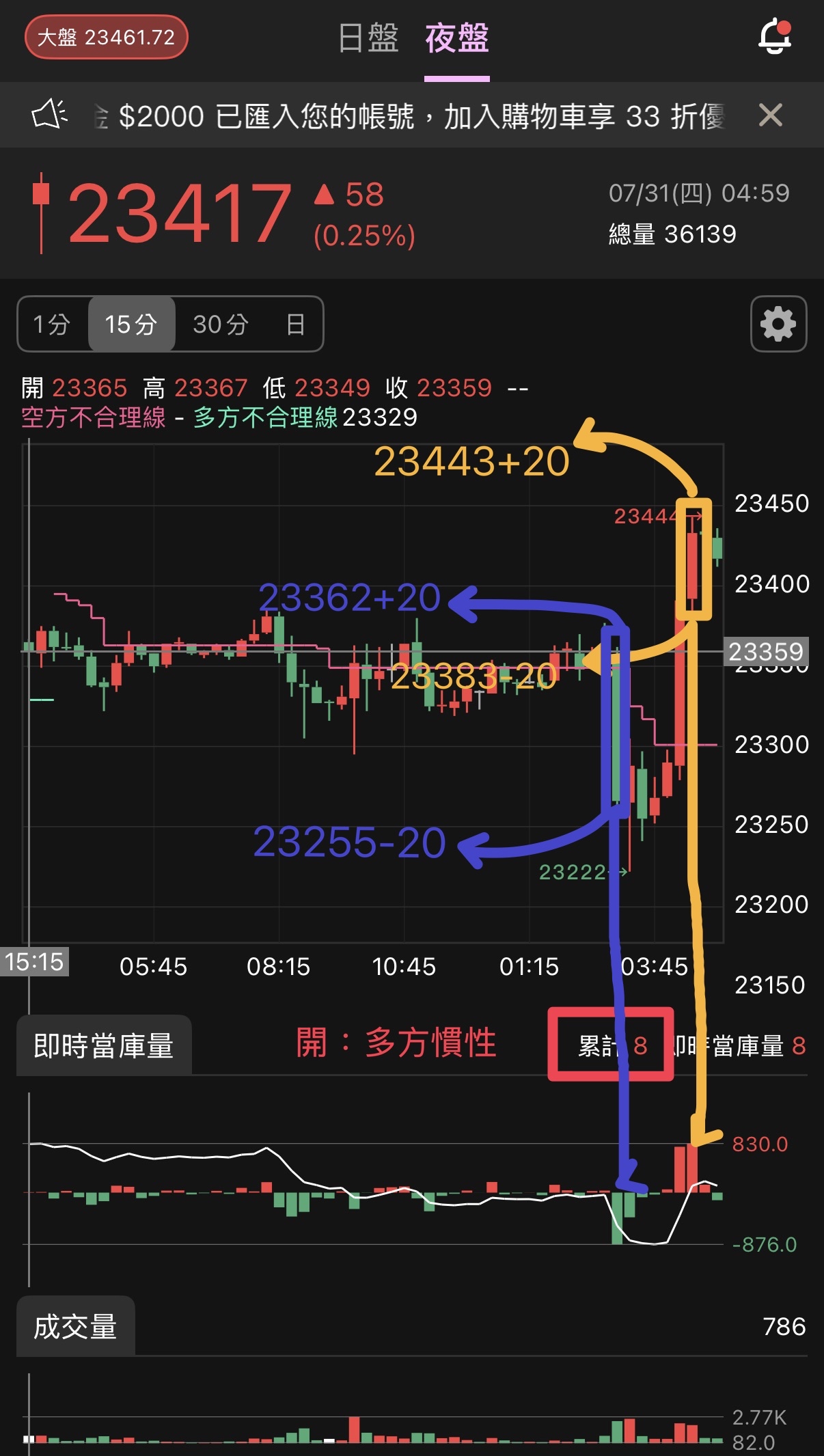Switch to the 日盤 tab
Viewport: 824px width, 1456px height.
click(368, 38)
